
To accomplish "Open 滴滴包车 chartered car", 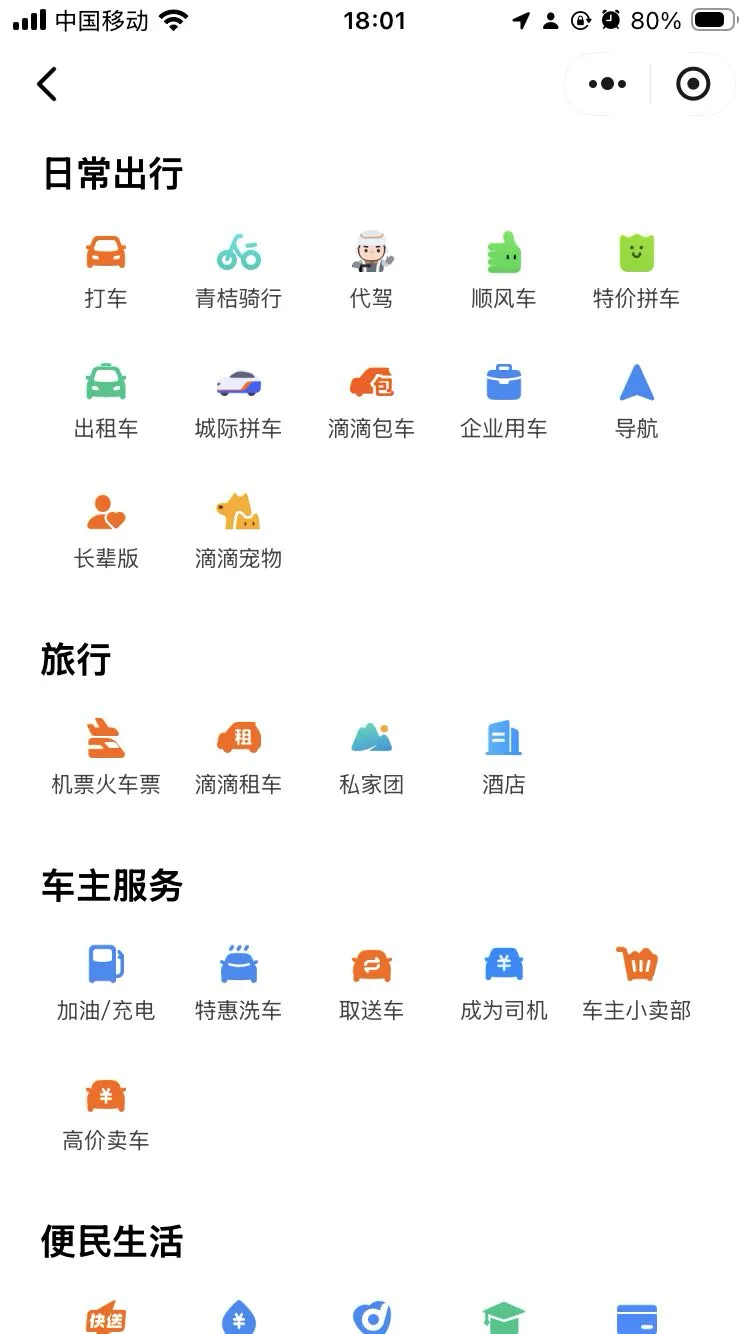I will [x=371, y=400].
